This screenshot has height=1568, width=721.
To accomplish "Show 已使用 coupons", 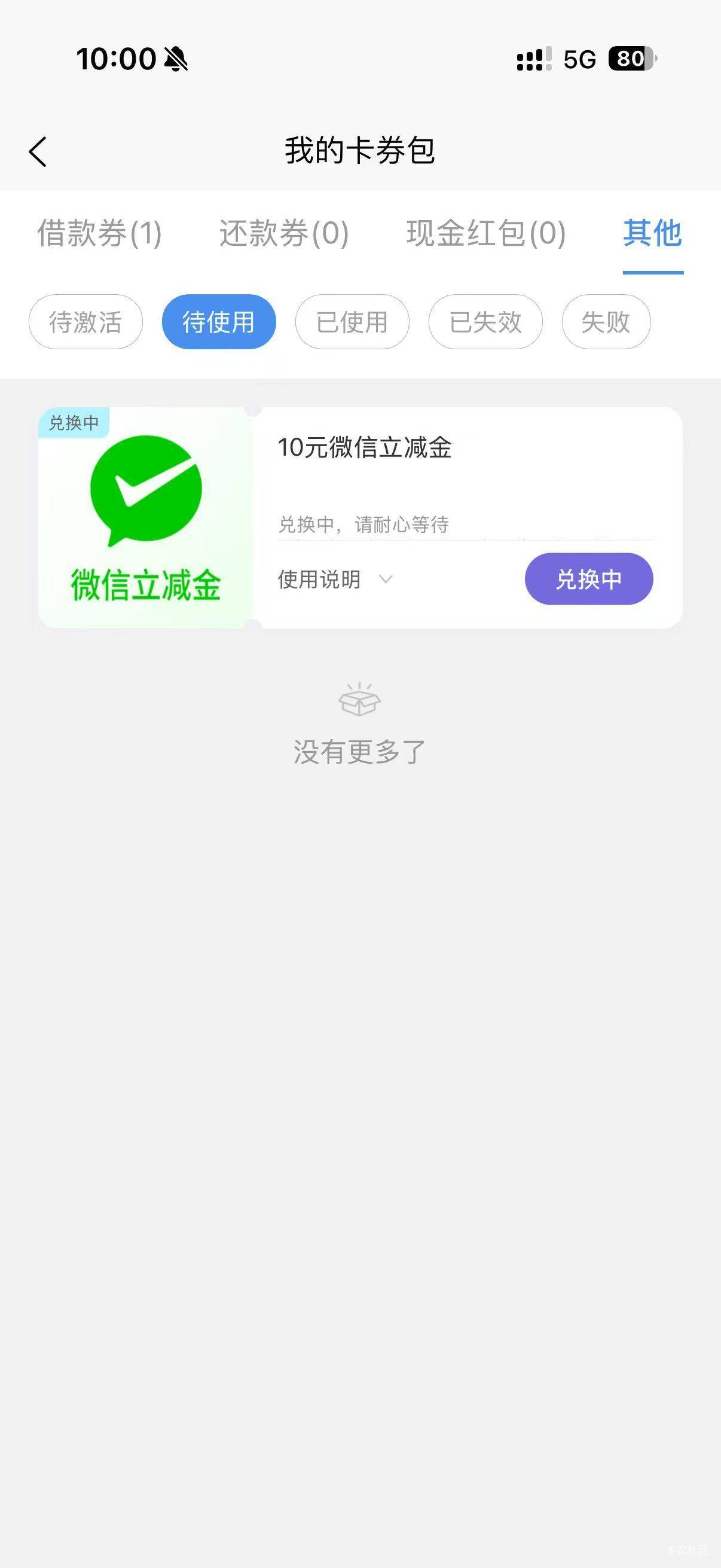I will click(352, 322).
